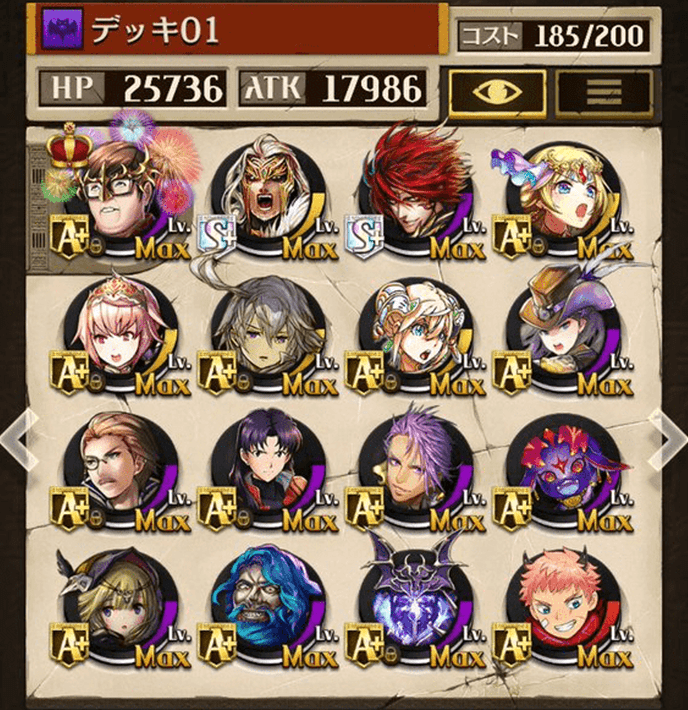Switch to the list view mode
Viewport: 688px width, 710px height.
(603, 90)
